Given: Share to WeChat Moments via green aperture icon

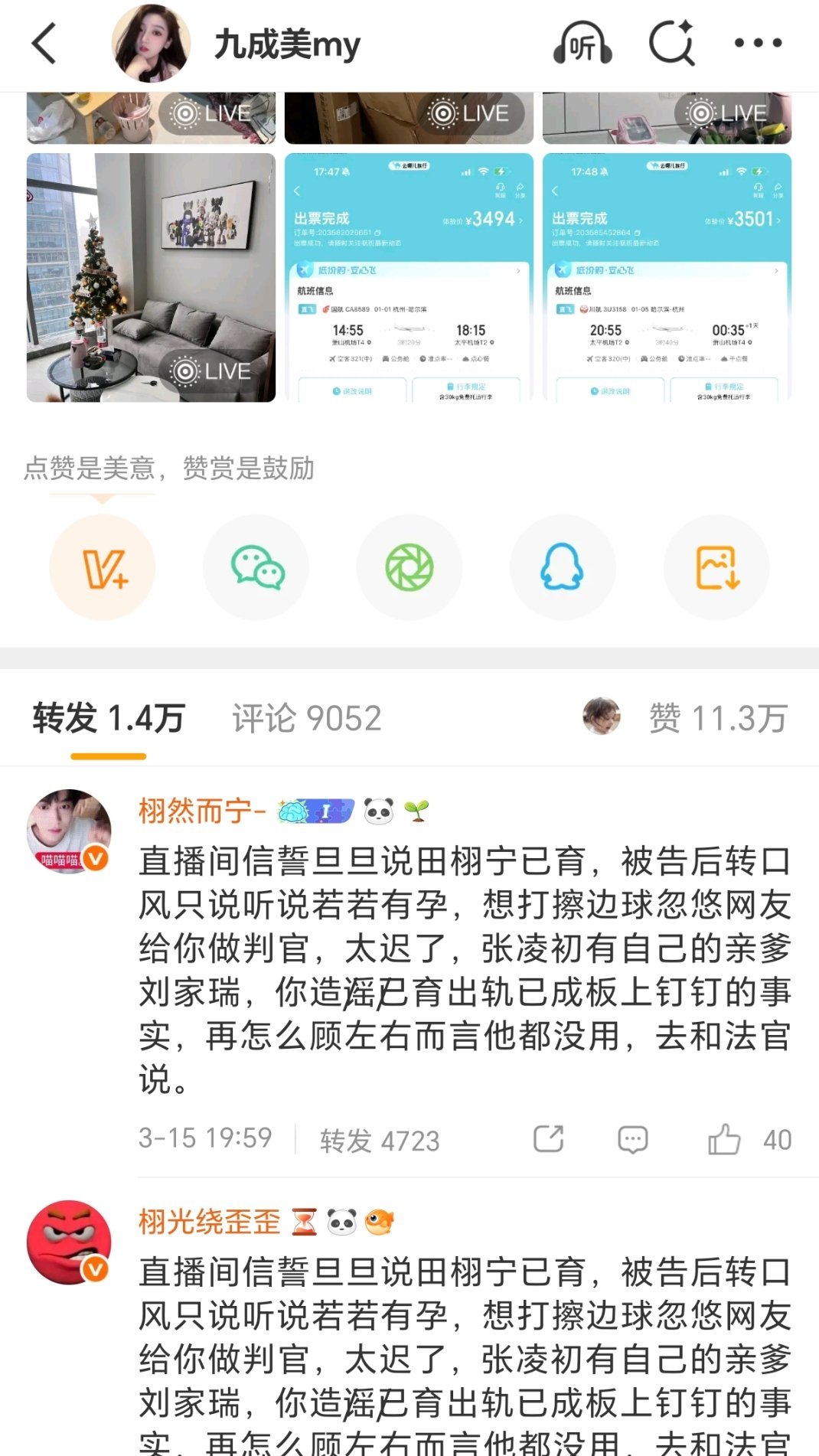Looking at the screenshot, I should pos(409,567).
